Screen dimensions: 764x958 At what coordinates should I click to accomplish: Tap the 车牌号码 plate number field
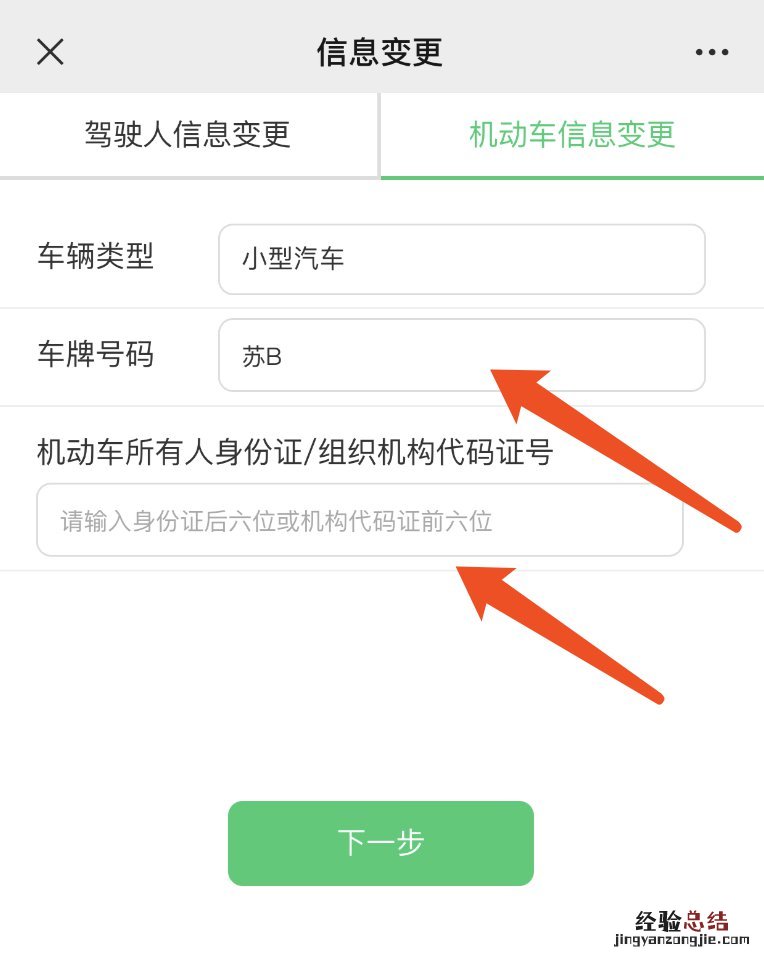pyautogui.click(x=461, y=355)
